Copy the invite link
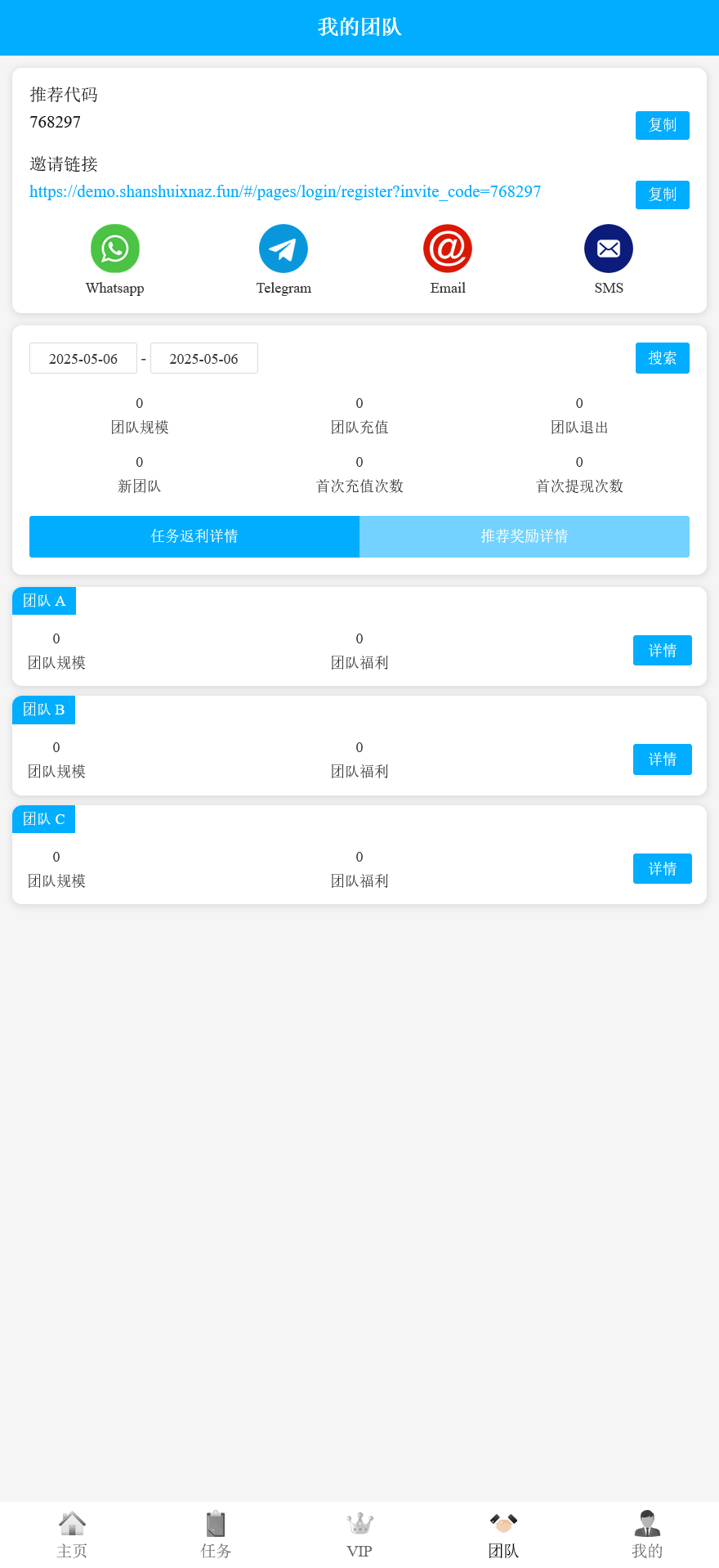The width and height of the screenshot is (719, 1568). click(x=662, y=195)
